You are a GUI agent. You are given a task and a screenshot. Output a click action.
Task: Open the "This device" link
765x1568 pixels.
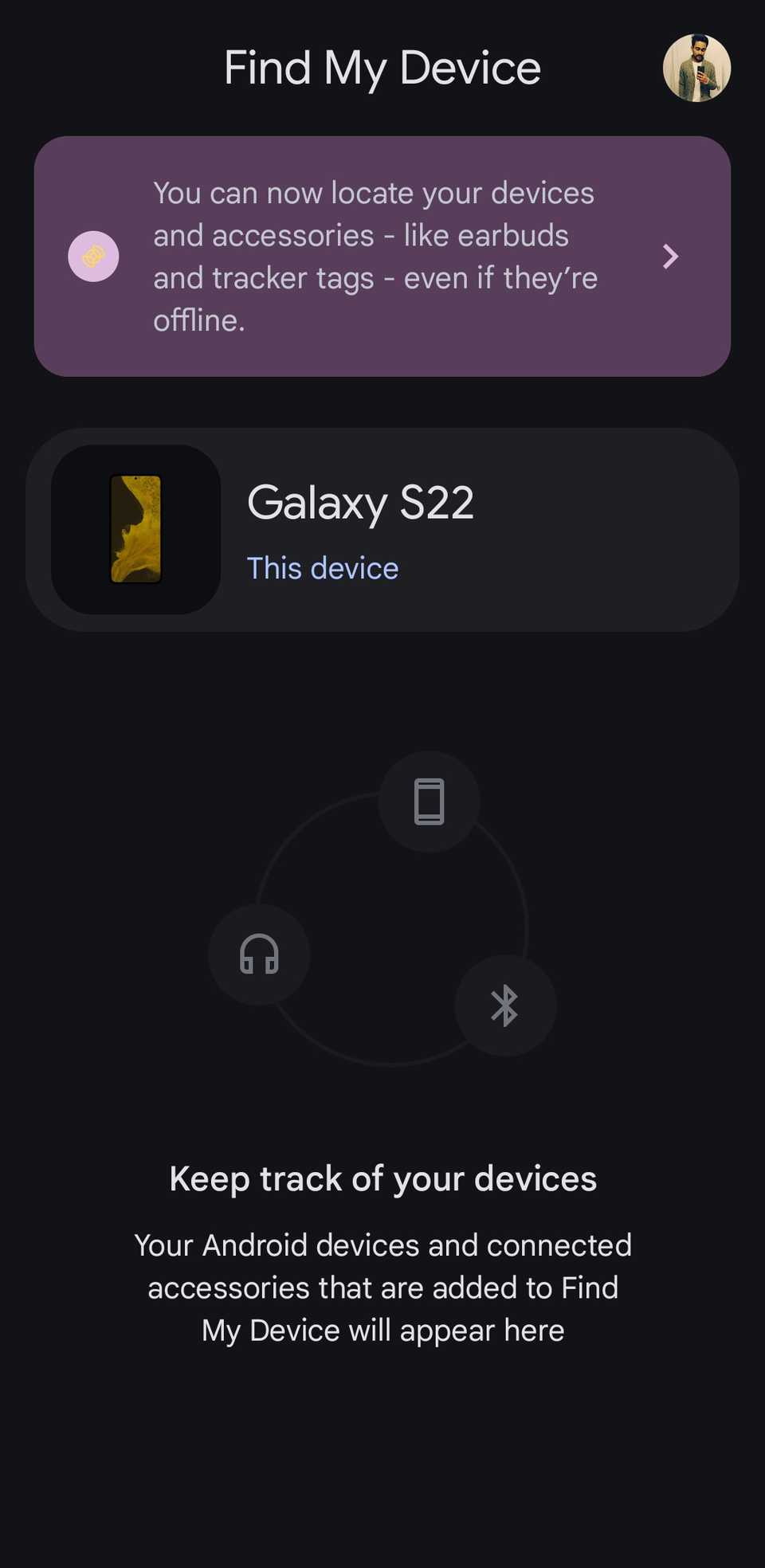coord(322,568)
